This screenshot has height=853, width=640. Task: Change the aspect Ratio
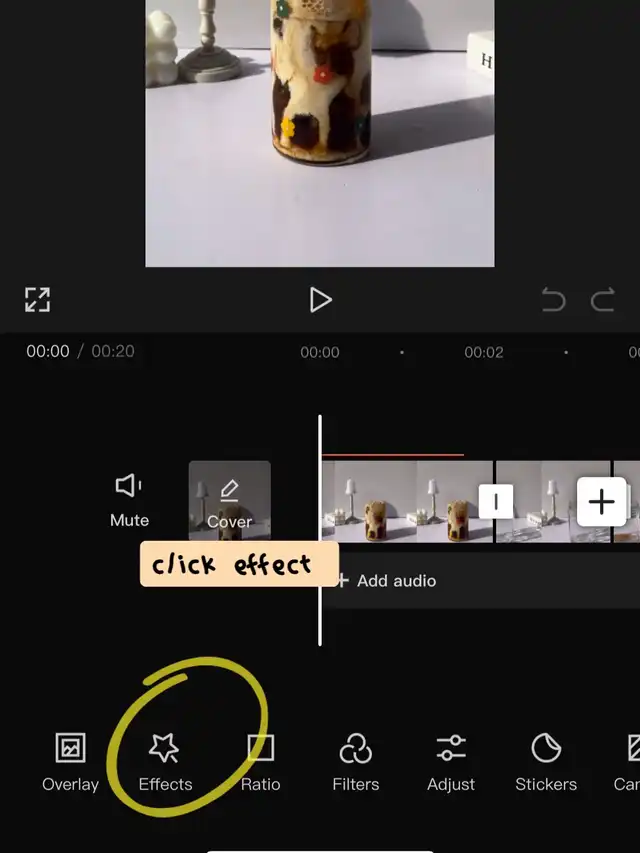[260, 761]
